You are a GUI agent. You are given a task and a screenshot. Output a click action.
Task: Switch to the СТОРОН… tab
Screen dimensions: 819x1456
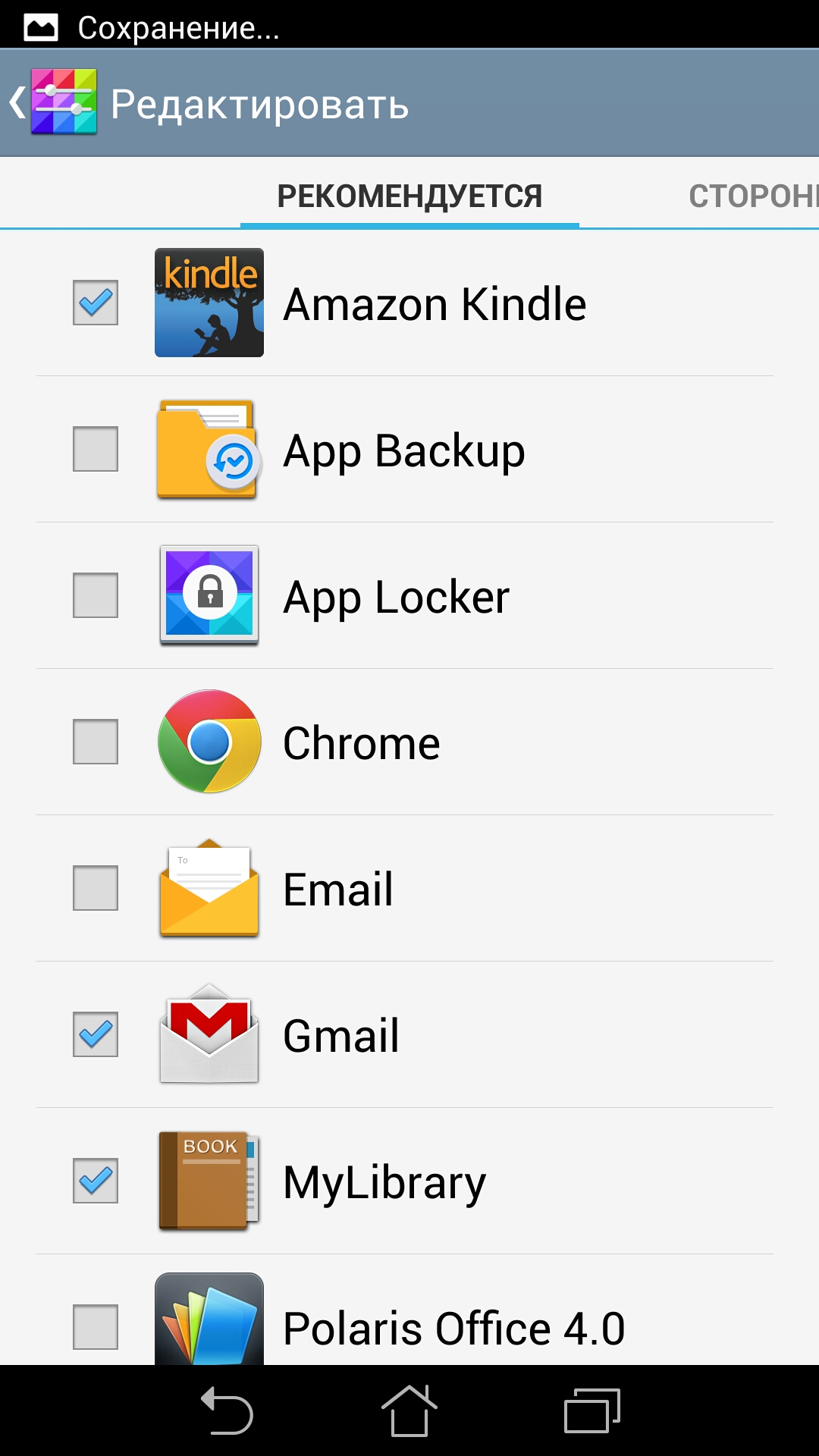point(751,196)
